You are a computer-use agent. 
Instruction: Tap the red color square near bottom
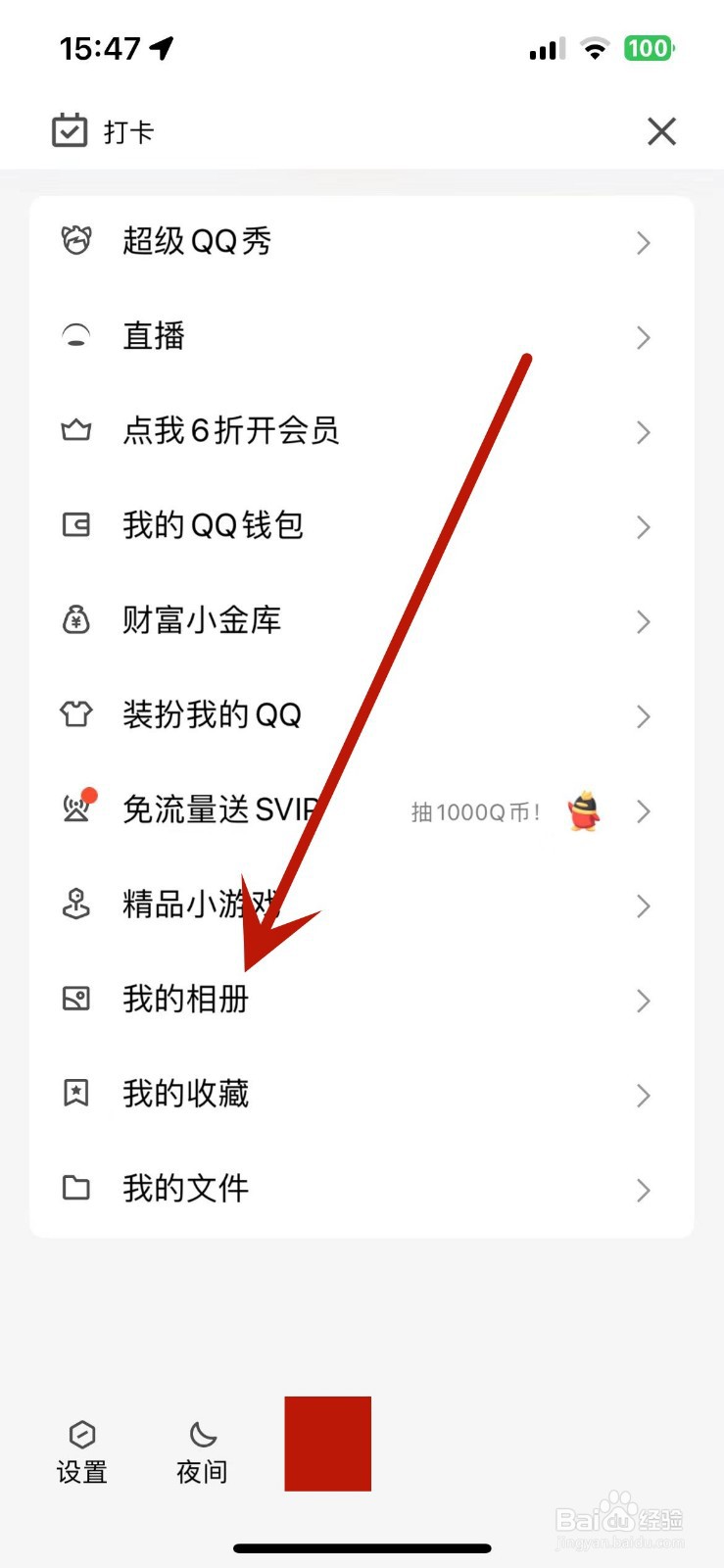pos(327,1443)
